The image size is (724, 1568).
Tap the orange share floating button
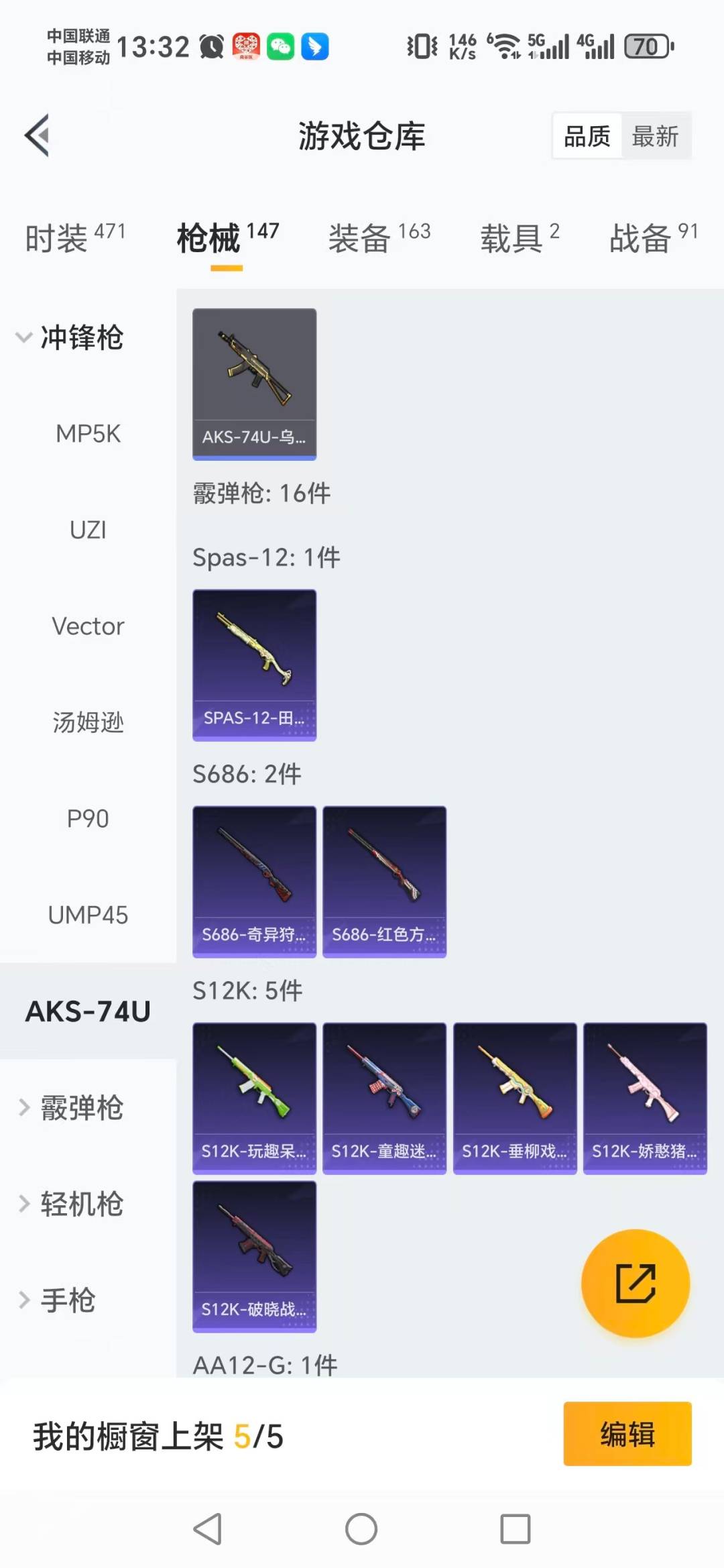(x=635, y=1283)
